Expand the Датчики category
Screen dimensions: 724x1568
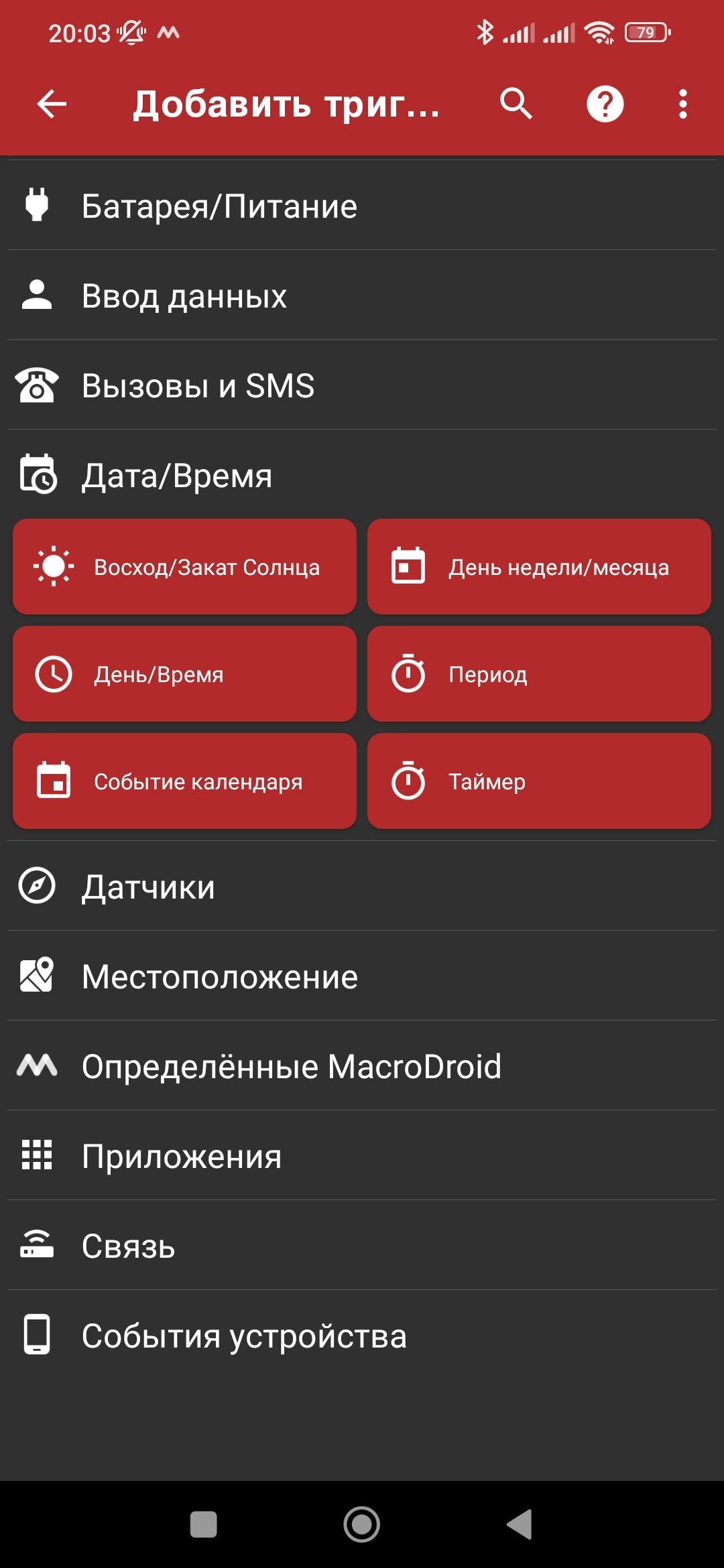coord(362,887)
